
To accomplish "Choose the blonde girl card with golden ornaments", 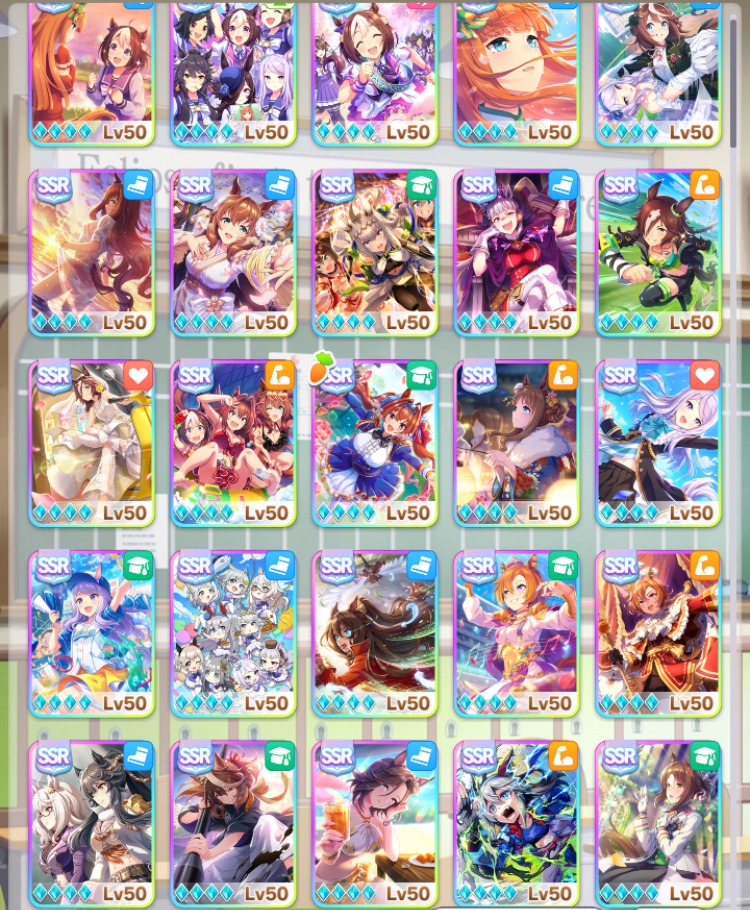I will 375,251.
